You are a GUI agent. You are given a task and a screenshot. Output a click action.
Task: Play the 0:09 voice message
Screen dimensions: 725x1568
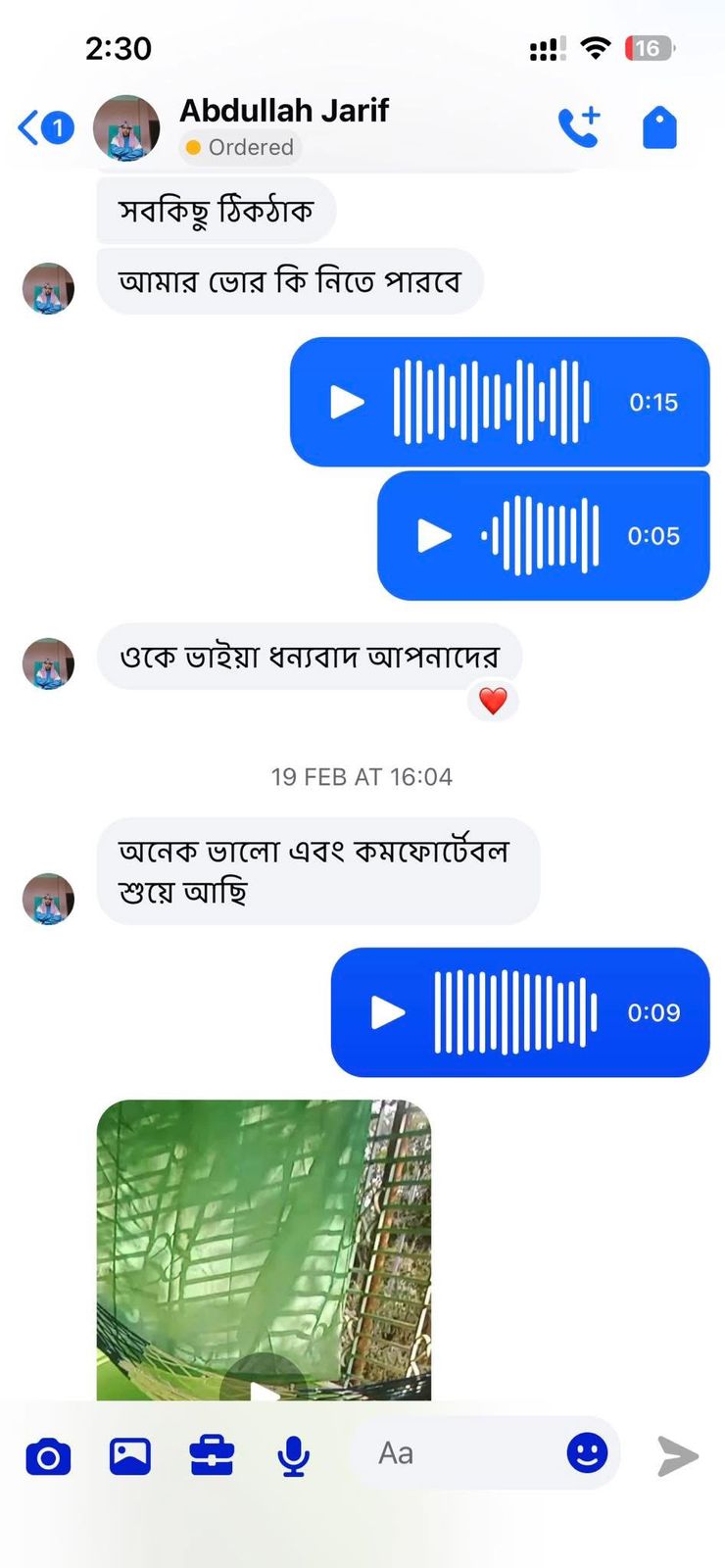point(388,1012)
